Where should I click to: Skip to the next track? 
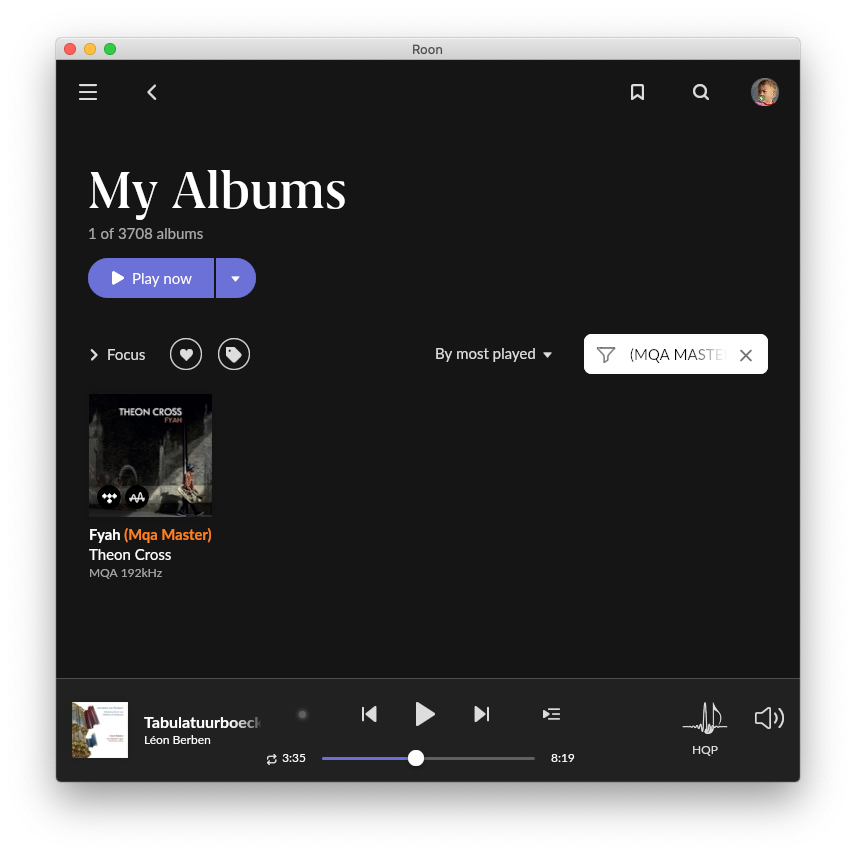pos(481,713)
